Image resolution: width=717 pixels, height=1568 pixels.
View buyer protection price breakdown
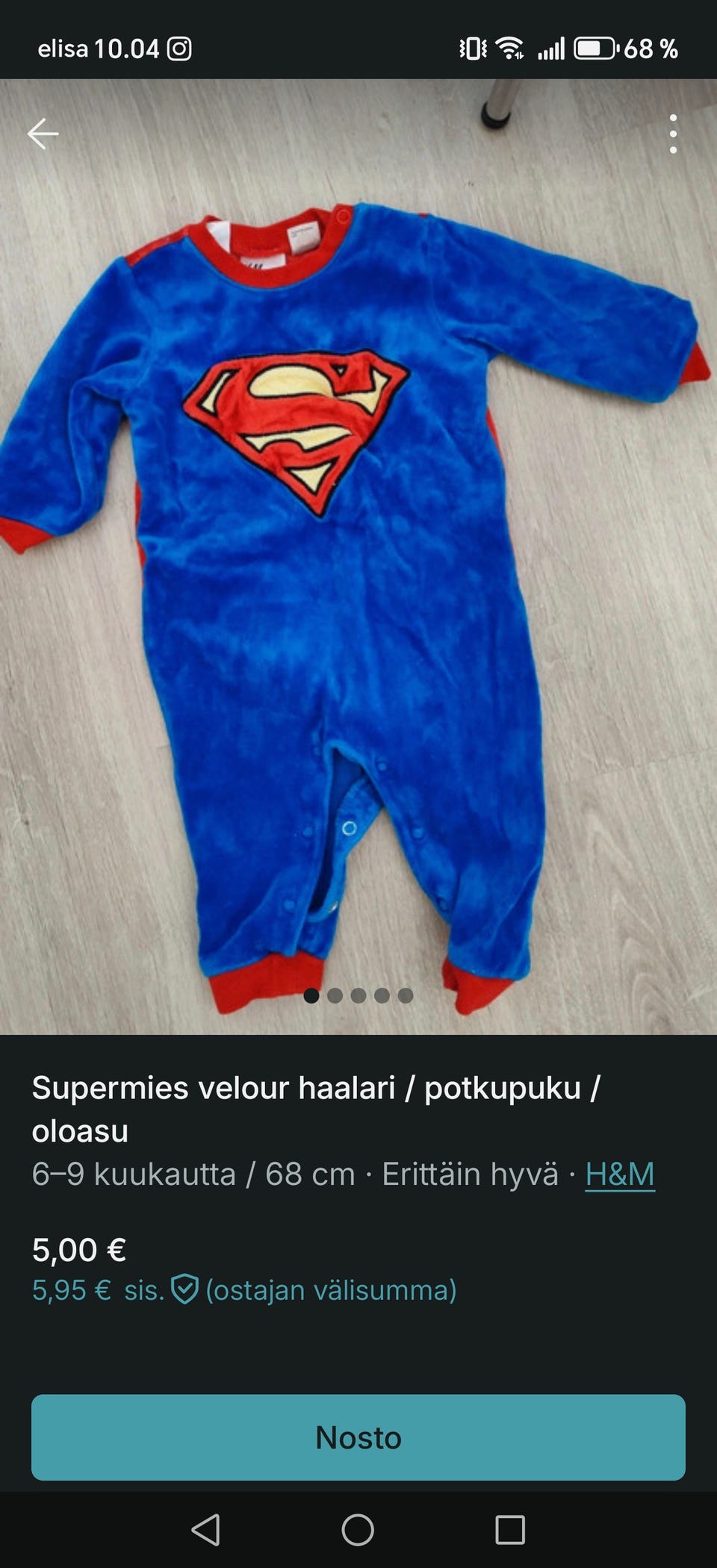pyautogui.click(x=244, y=1290)
